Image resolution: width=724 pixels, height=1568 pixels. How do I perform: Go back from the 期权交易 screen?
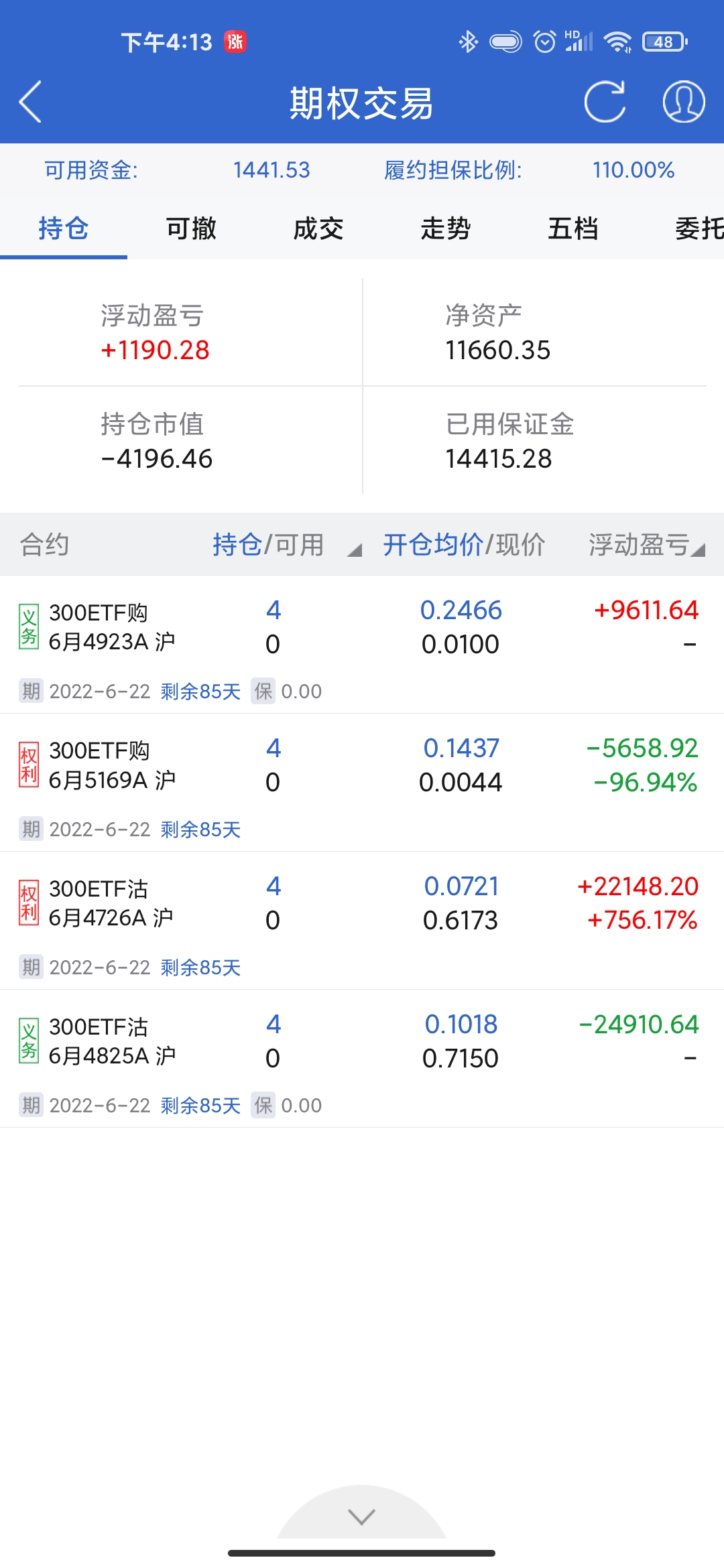tap(31, 102)
